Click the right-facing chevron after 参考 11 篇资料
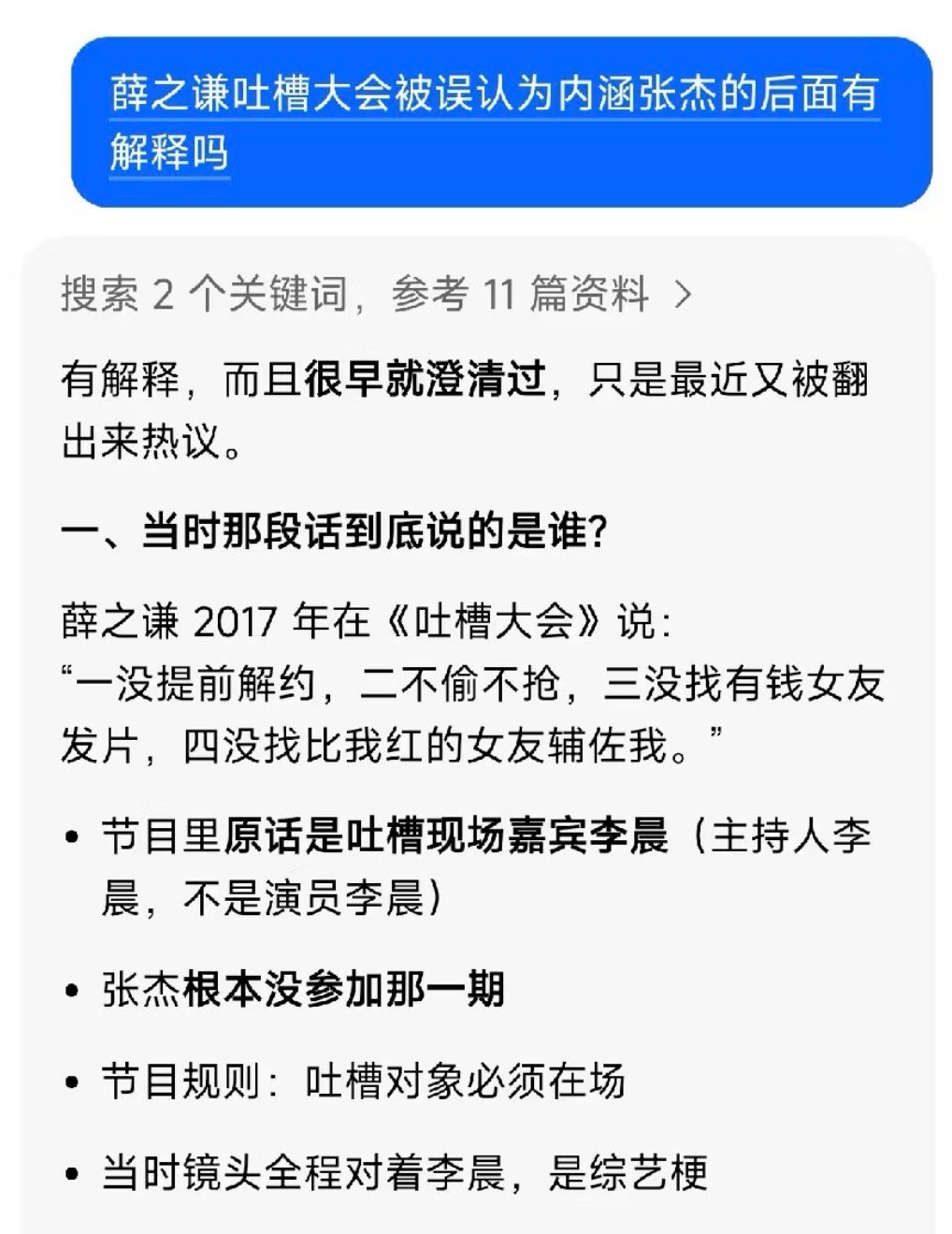952x1234 pixels. [681, 294]
